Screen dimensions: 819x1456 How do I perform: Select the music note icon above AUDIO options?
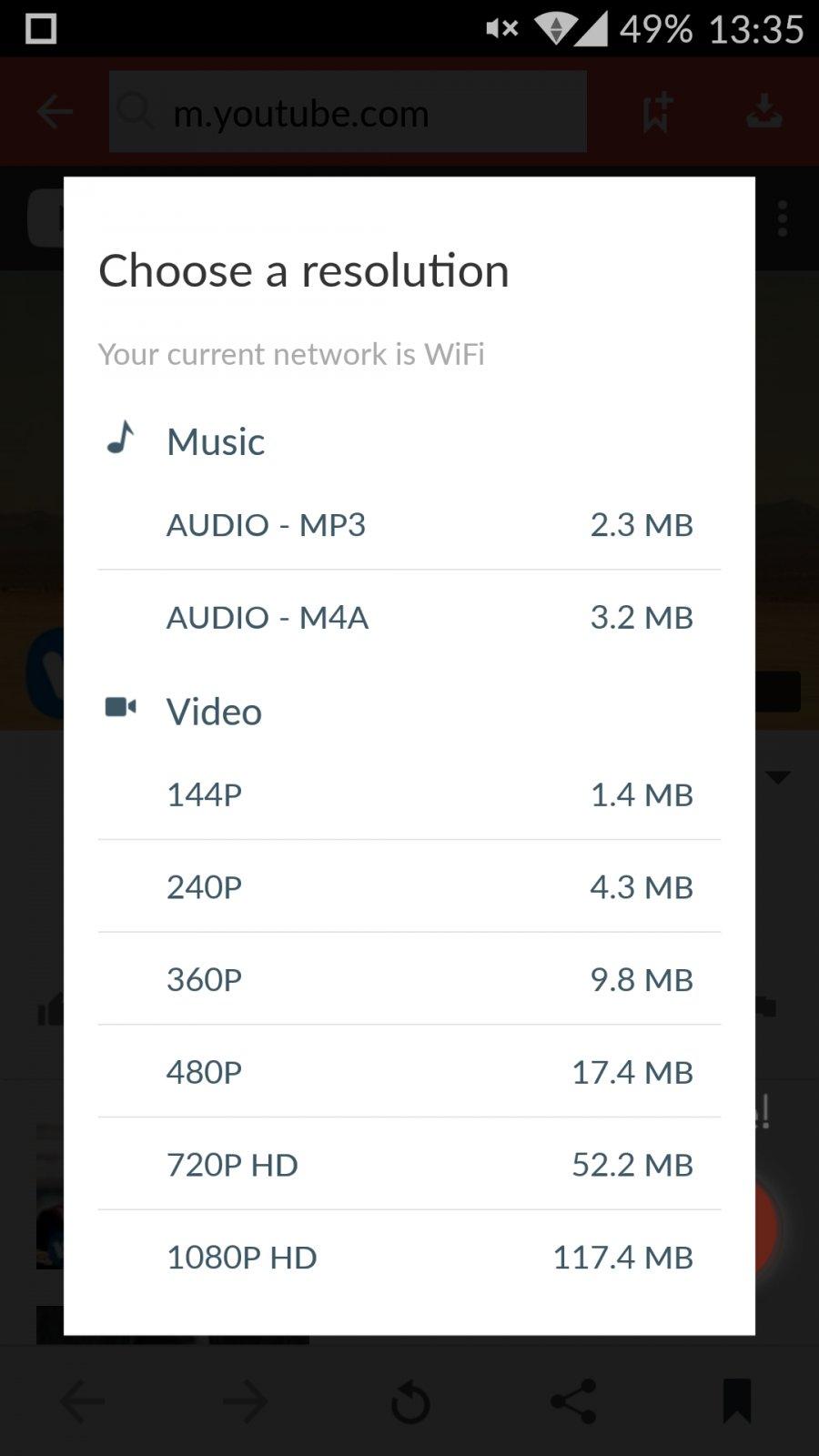pos(122,440)
